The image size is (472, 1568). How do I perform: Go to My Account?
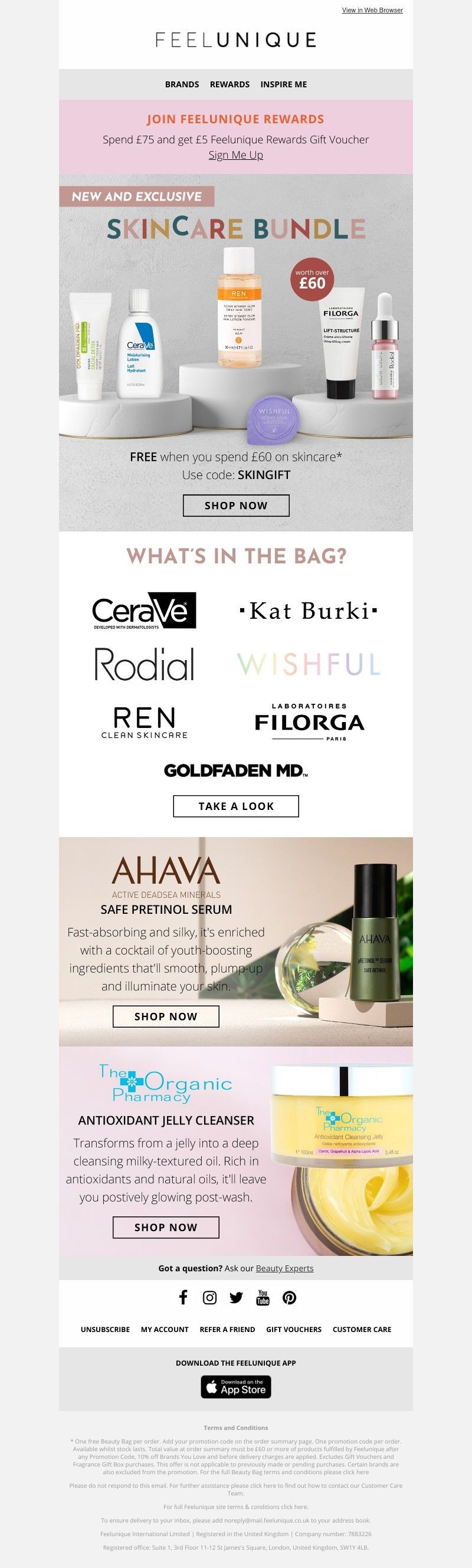click(x=165, y=1330)
